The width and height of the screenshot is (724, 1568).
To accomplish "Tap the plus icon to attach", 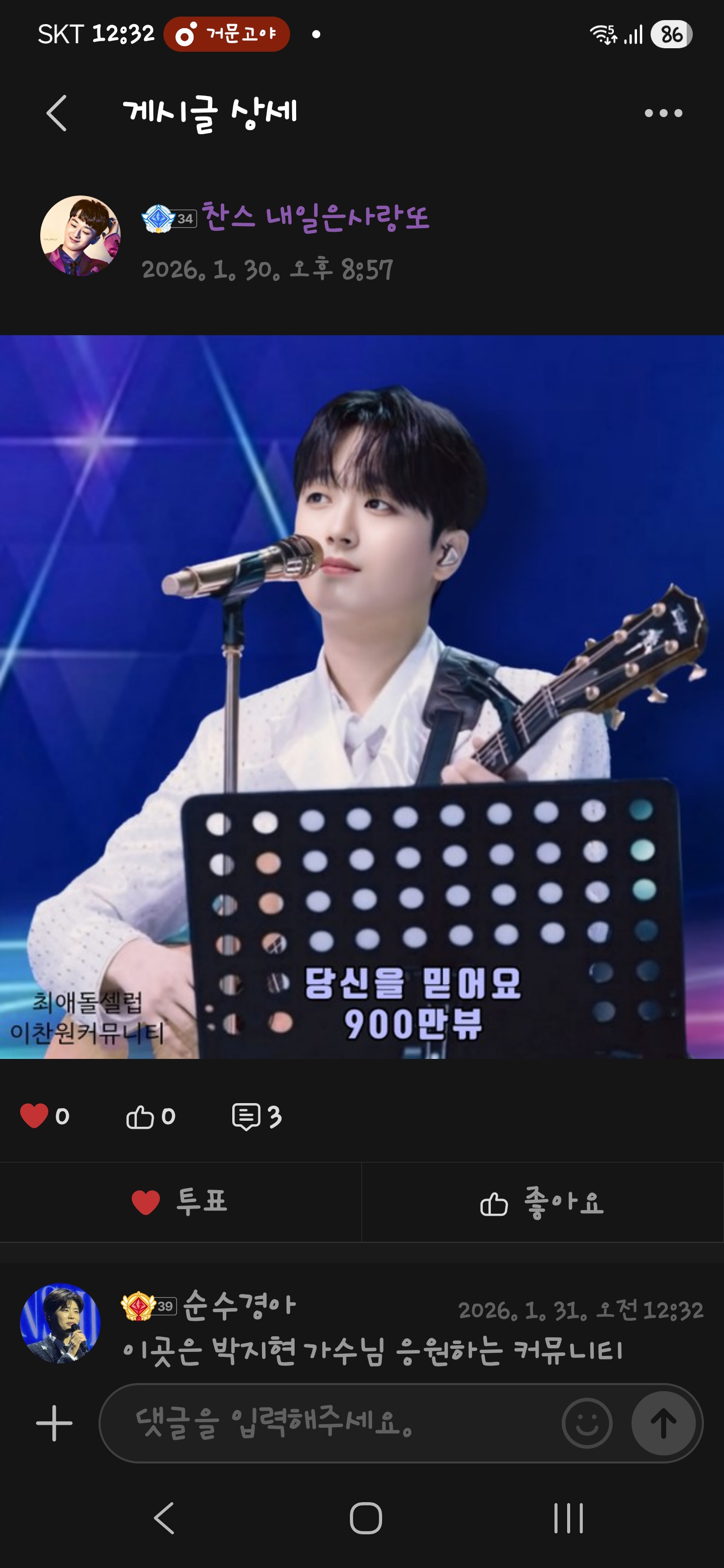I will (x=54, y=1423).
